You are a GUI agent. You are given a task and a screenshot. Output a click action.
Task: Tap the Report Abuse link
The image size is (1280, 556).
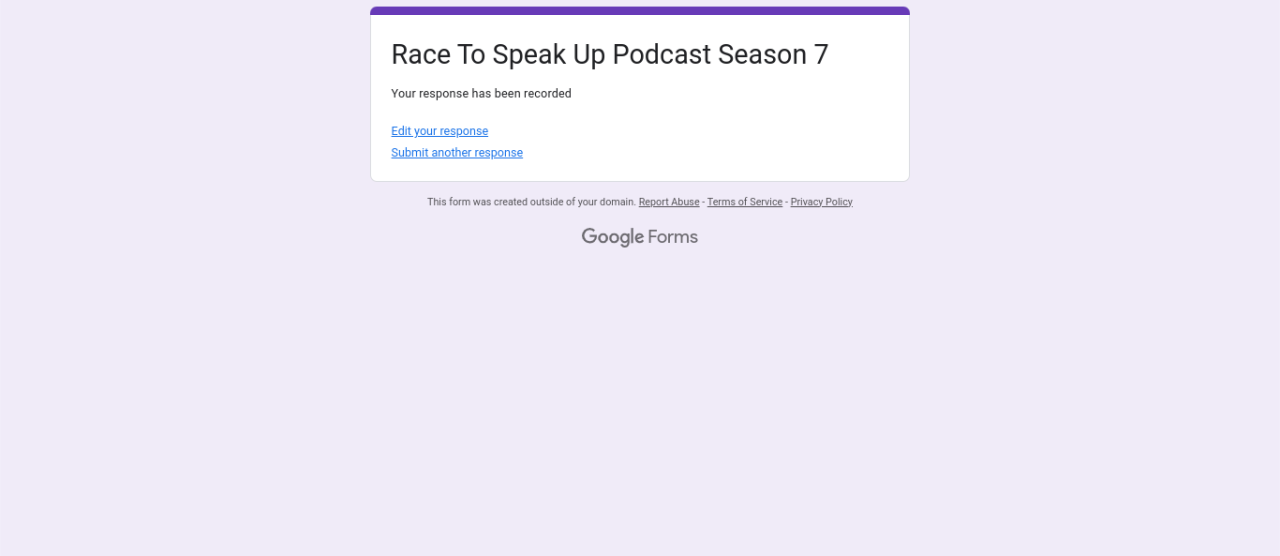pyautogui.click(x=668, y=202)
